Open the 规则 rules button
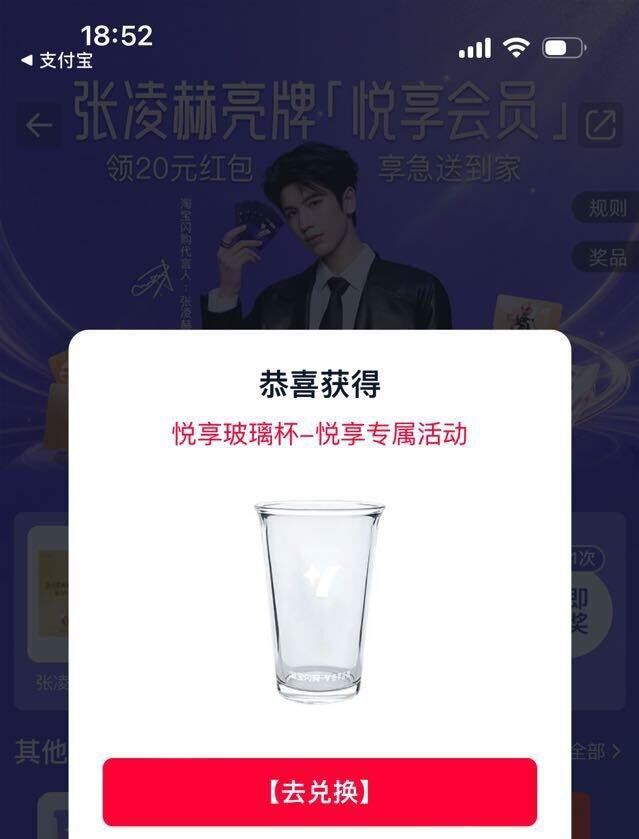 606,208
